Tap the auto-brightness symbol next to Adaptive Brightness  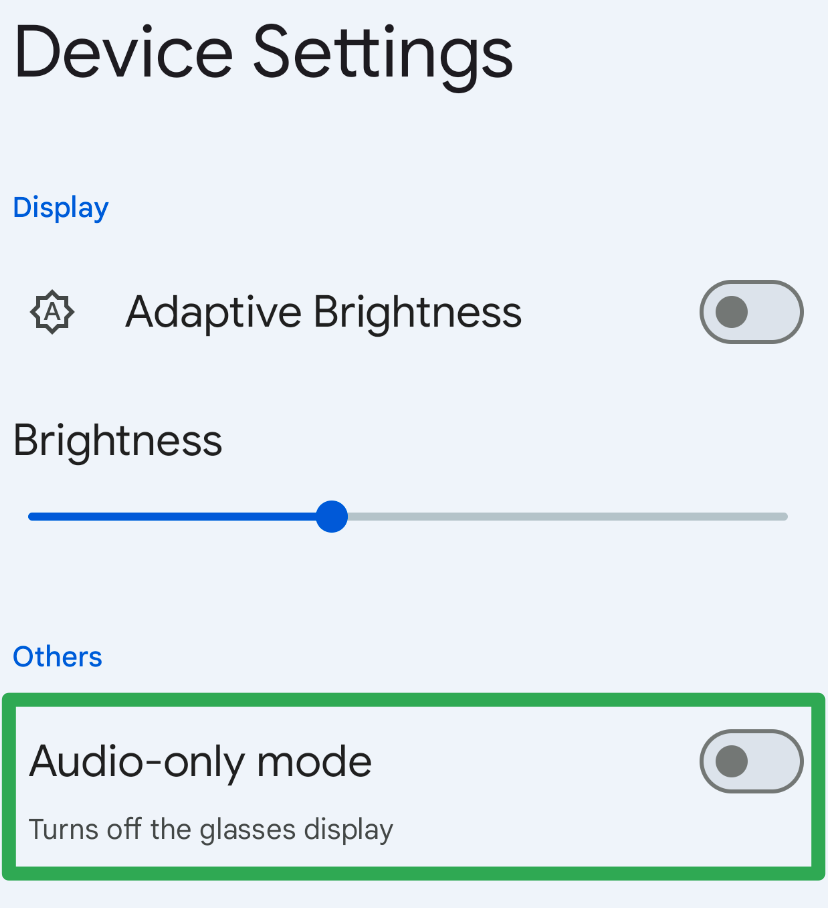tap(49, 311)
